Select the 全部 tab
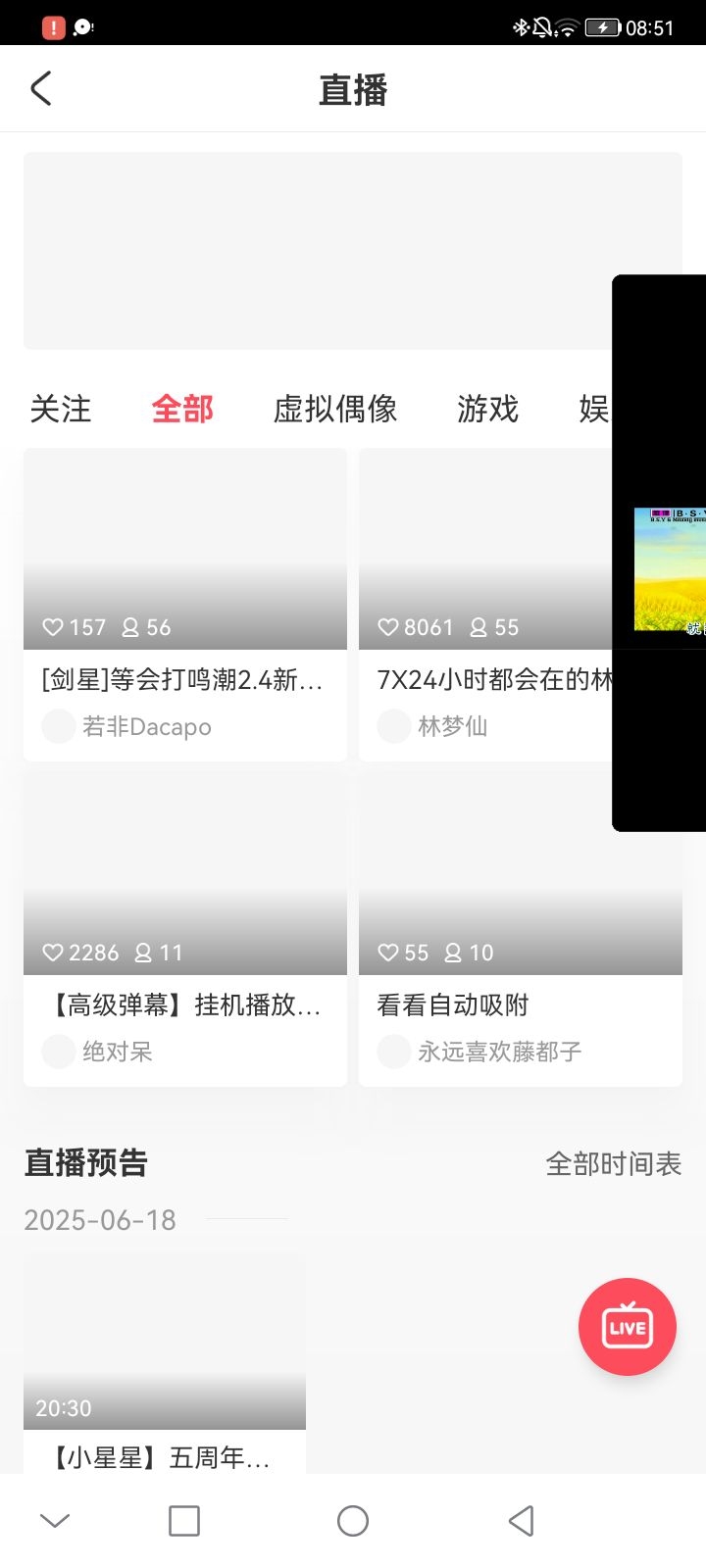Image resolution: width=706 pixels, height=1568 pixels. (x=182, y=409)
